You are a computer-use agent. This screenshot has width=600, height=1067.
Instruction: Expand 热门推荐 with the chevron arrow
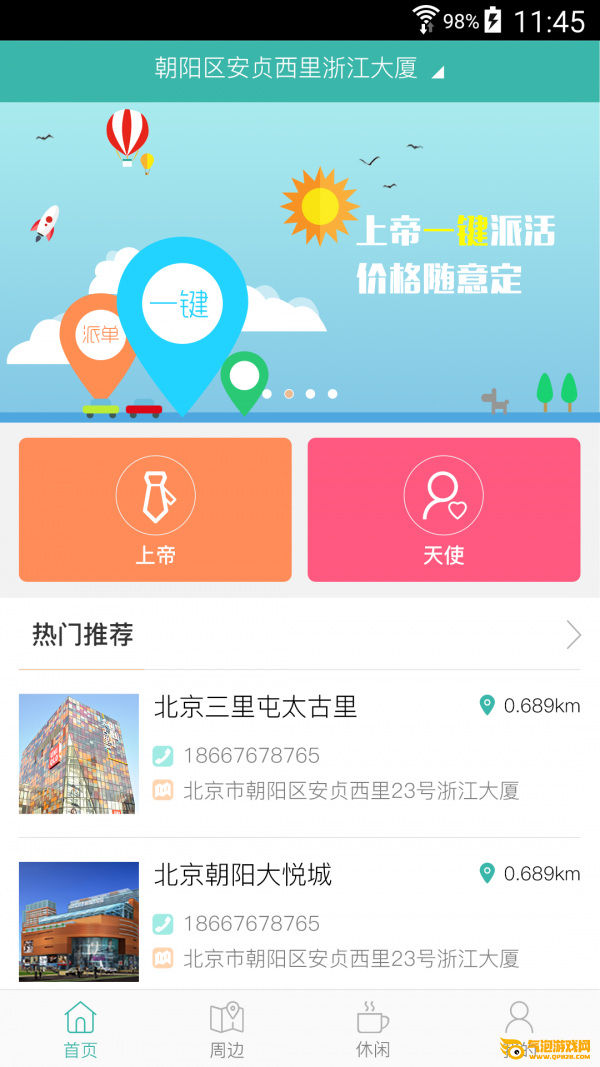click(x=573, y=634)
